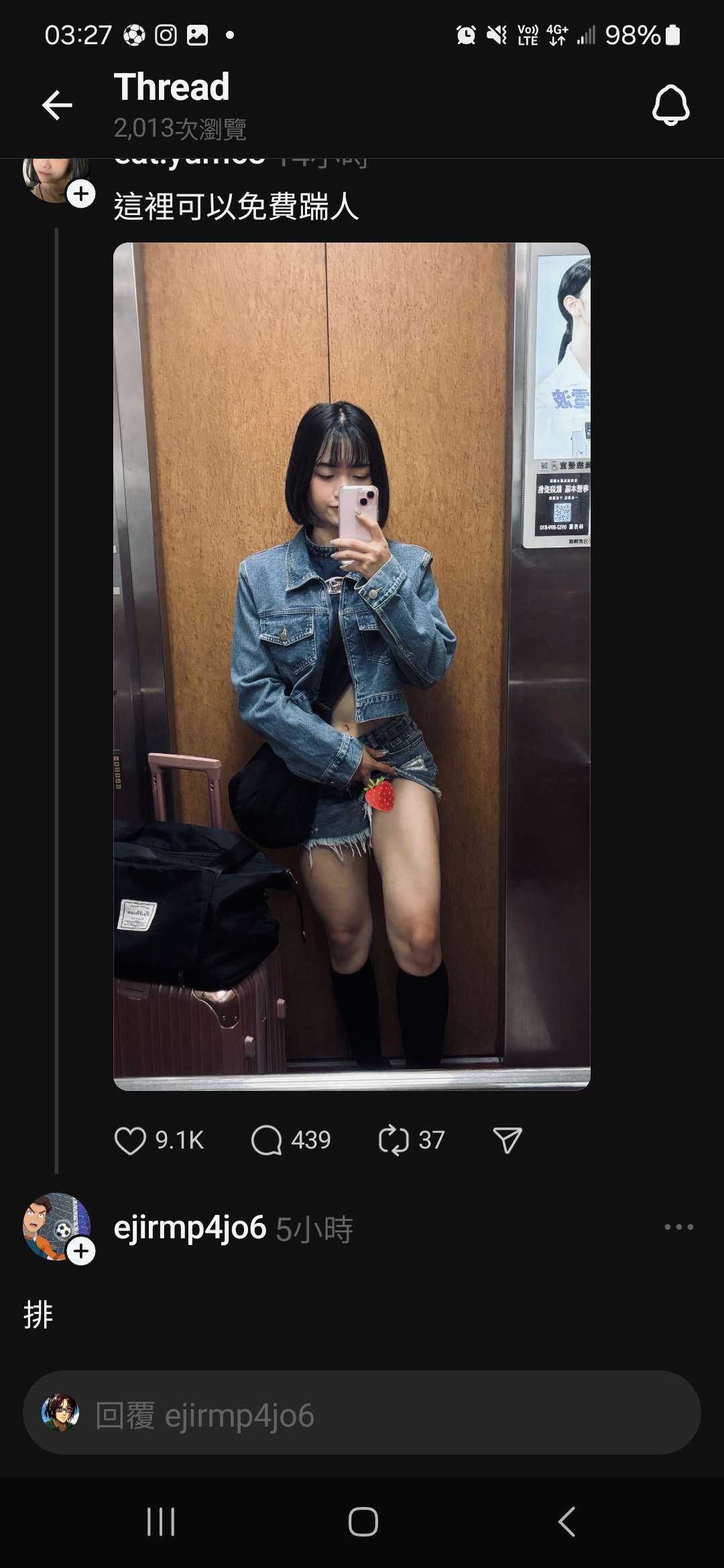Open recent apps from the navigation bar

[161, 1522]
